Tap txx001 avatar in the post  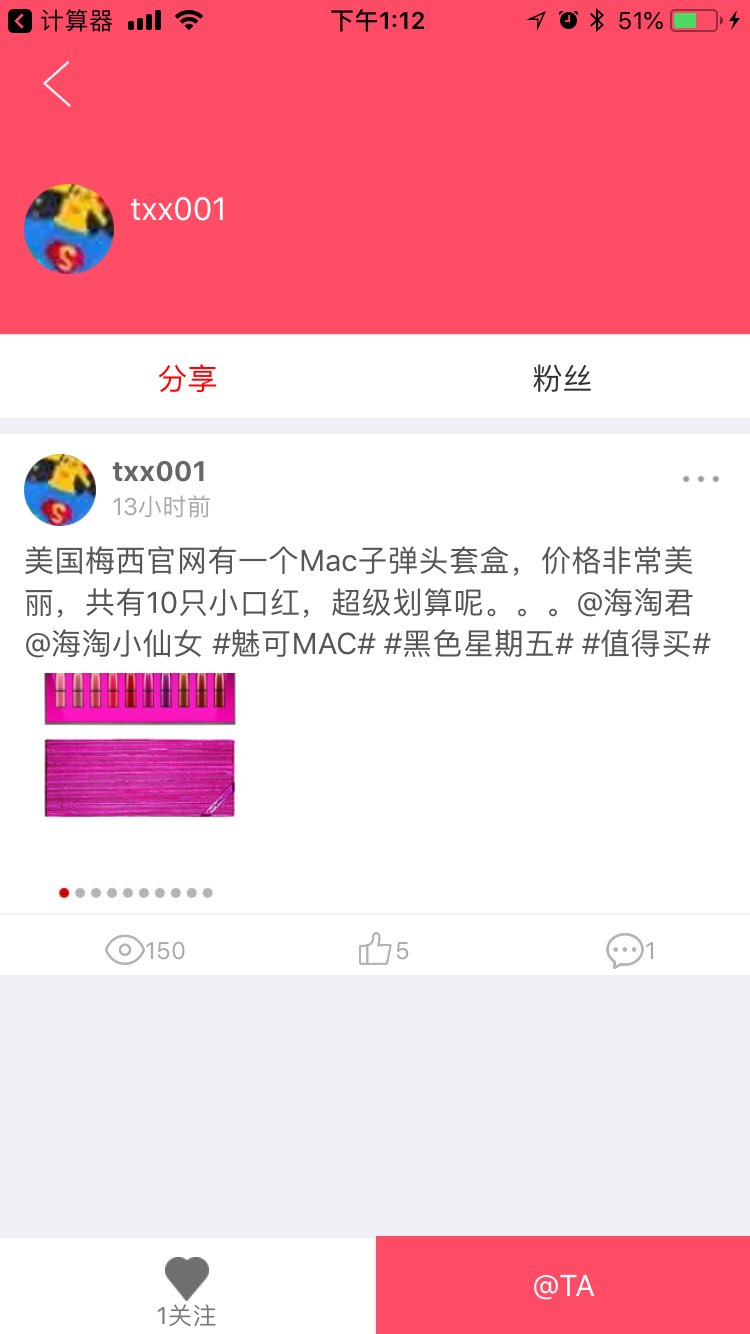pos(60,490)
